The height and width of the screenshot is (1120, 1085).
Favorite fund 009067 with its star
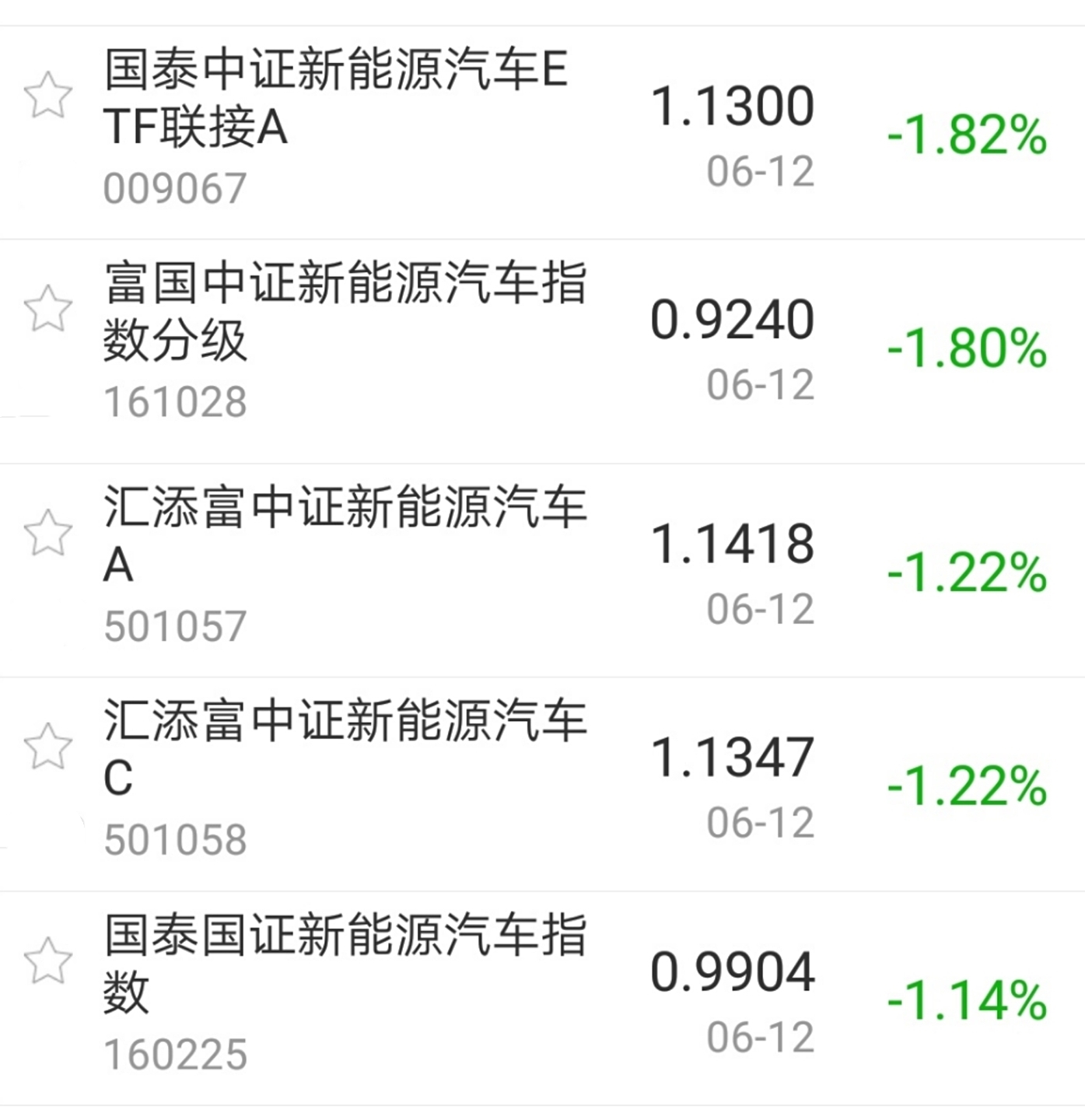point(48,95)
